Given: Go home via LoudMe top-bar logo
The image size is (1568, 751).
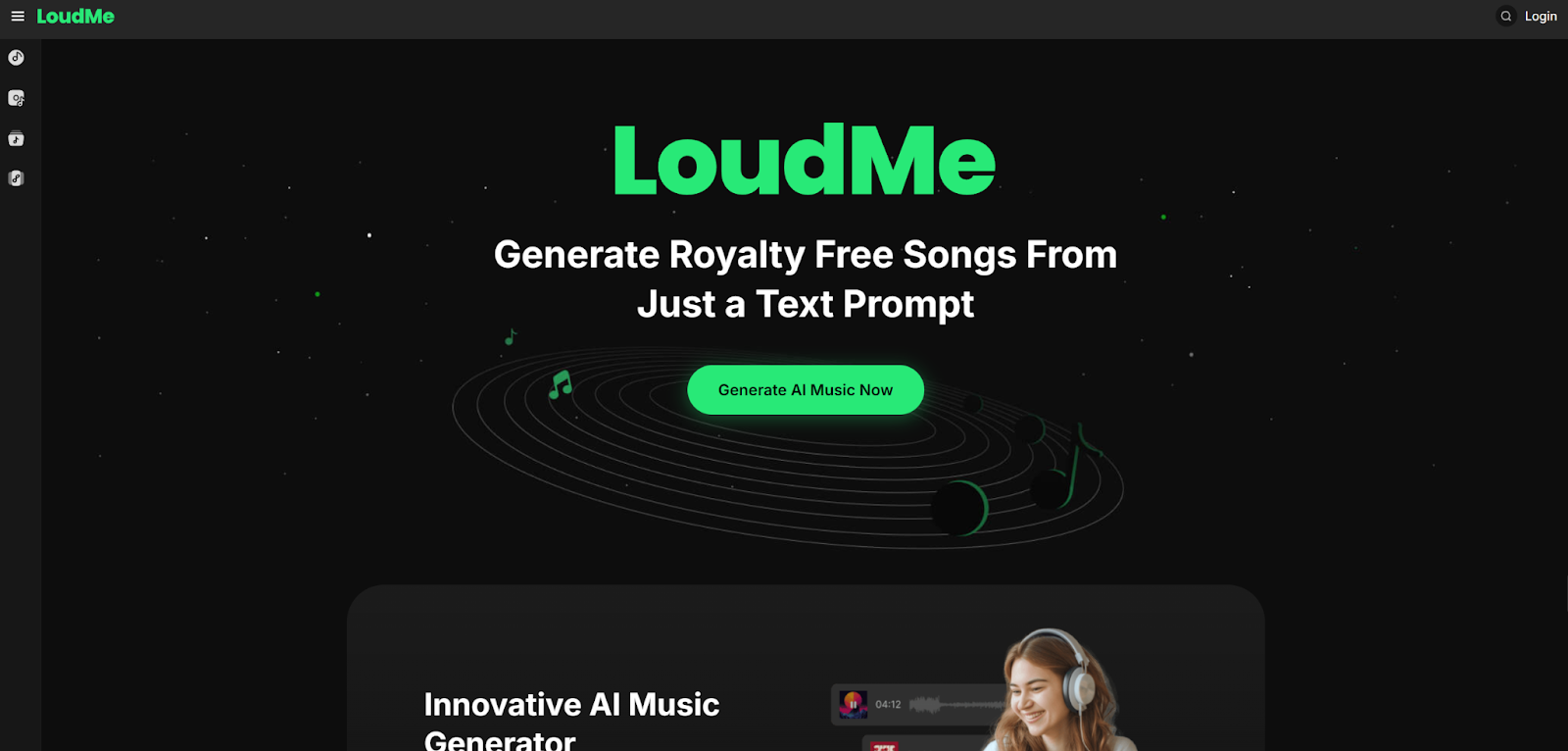Looking at the screenshot, I should coord(75,17).
